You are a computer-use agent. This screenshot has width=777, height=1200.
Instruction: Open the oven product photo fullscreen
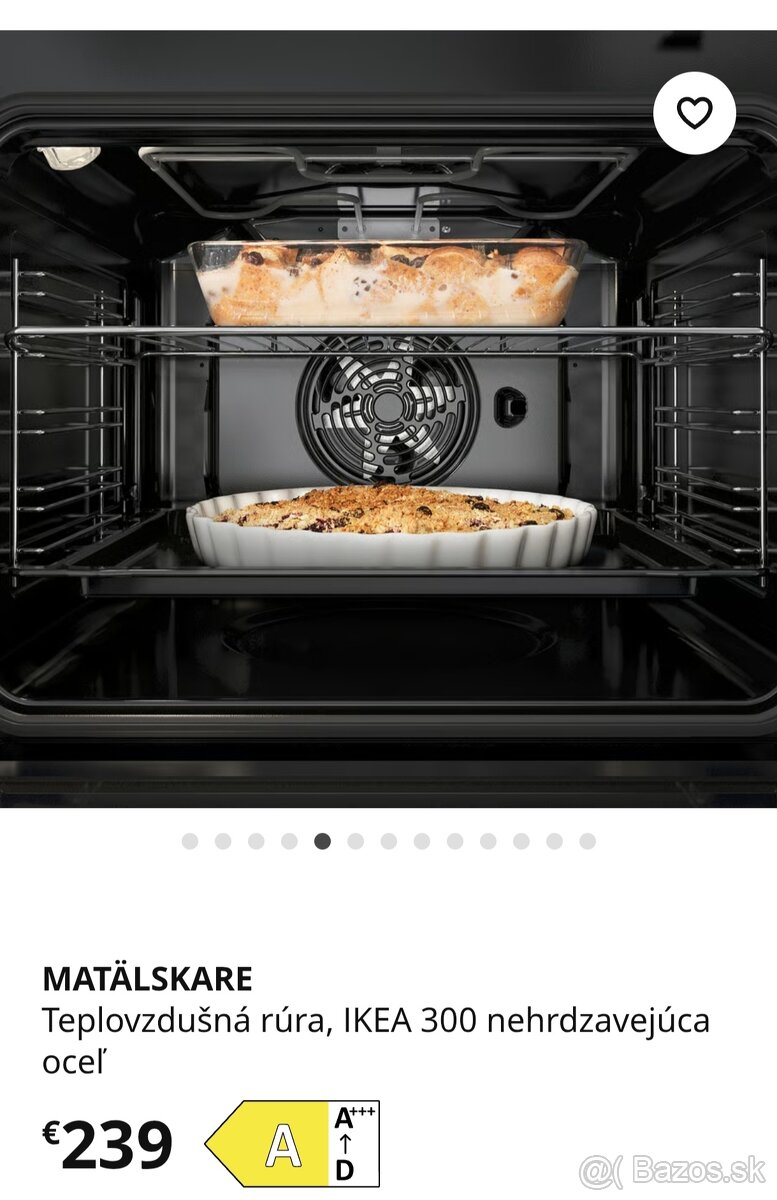click(x=388, y=420)
